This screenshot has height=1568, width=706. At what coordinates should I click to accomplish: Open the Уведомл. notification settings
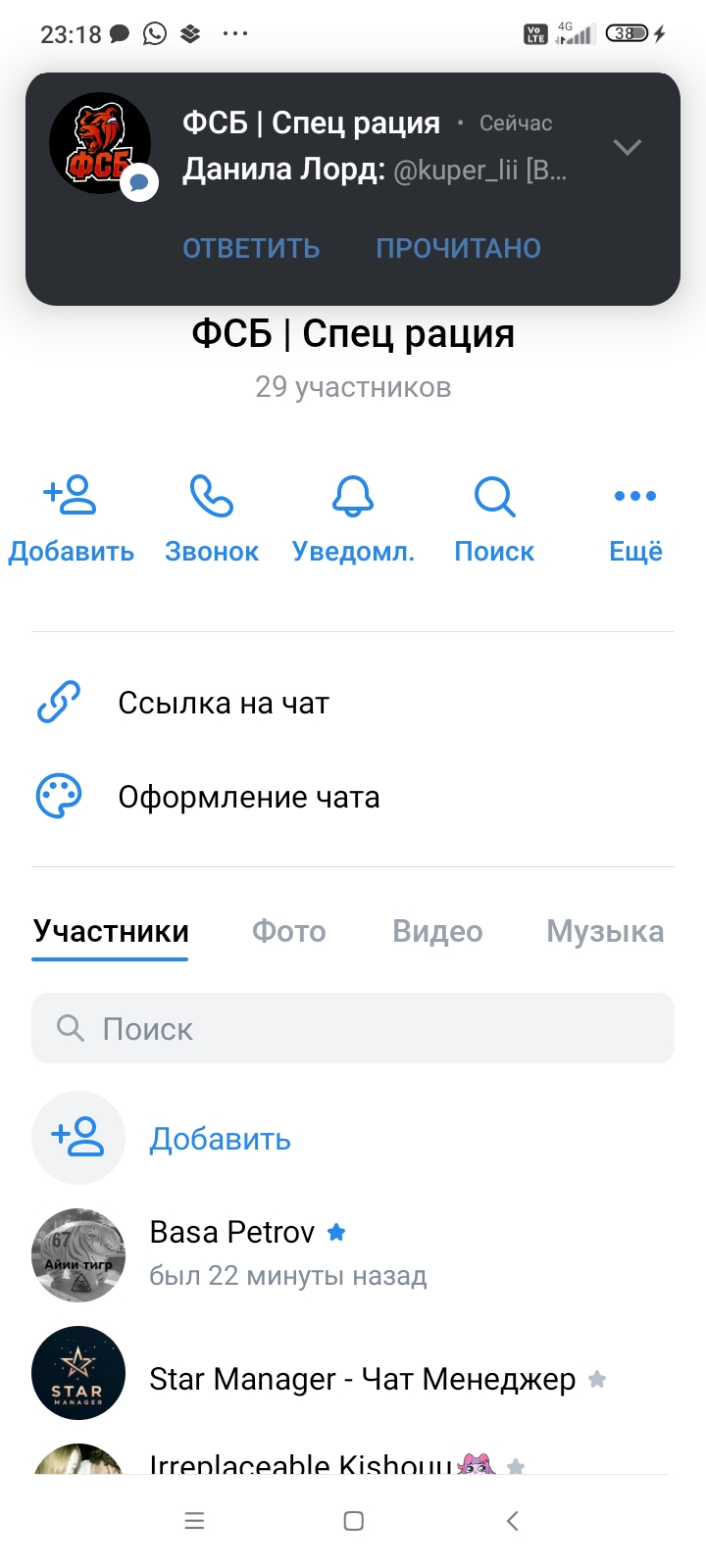click(353, 517)
